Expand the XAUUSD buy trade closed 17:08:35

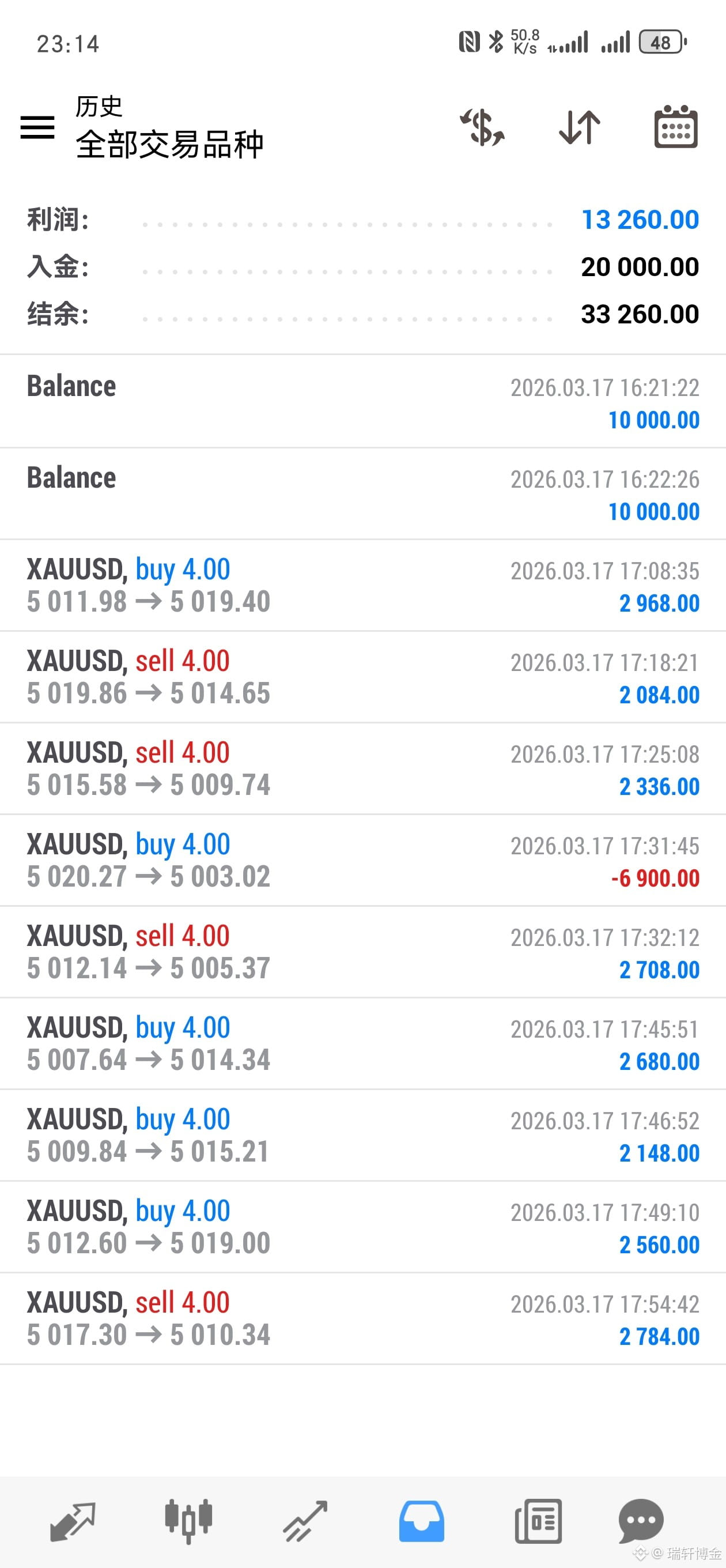point(362,586)
